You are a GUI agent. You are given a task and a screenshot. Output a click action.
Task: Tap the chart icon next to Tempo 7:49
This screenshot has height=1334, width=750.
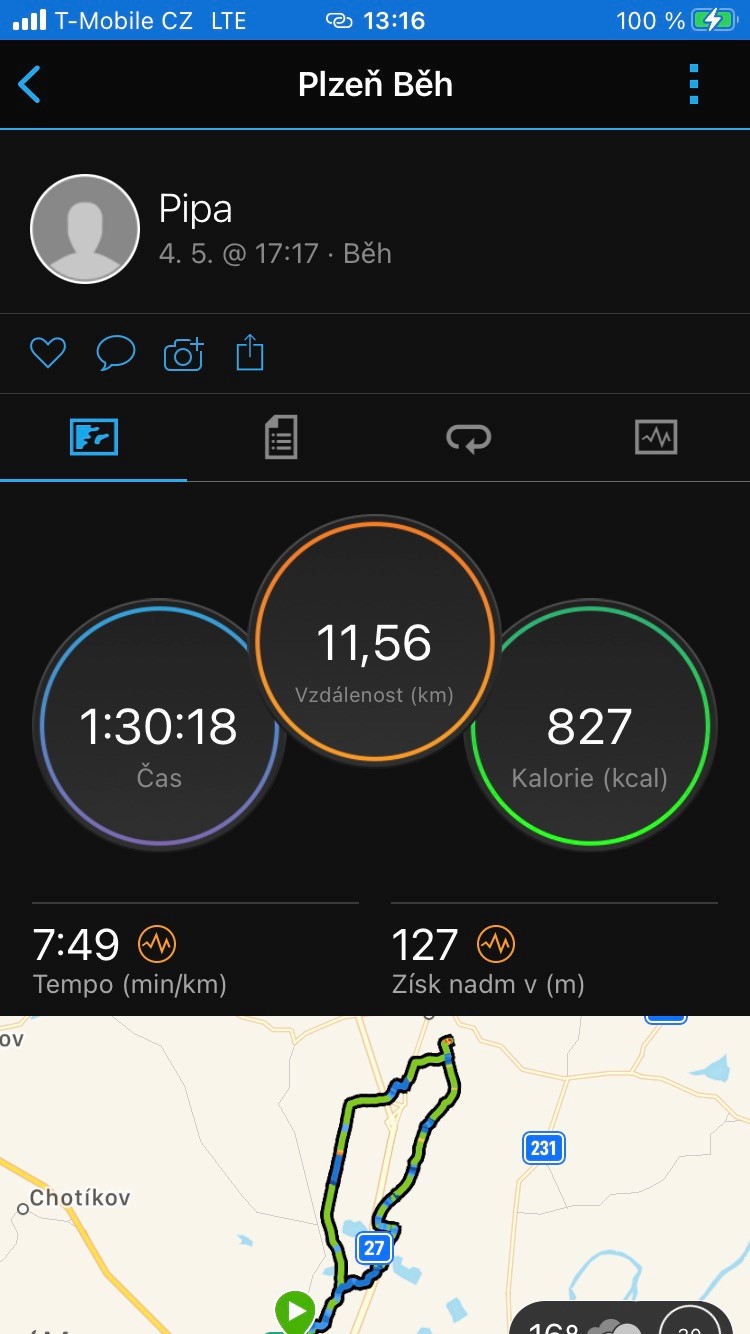click(157, 943)
